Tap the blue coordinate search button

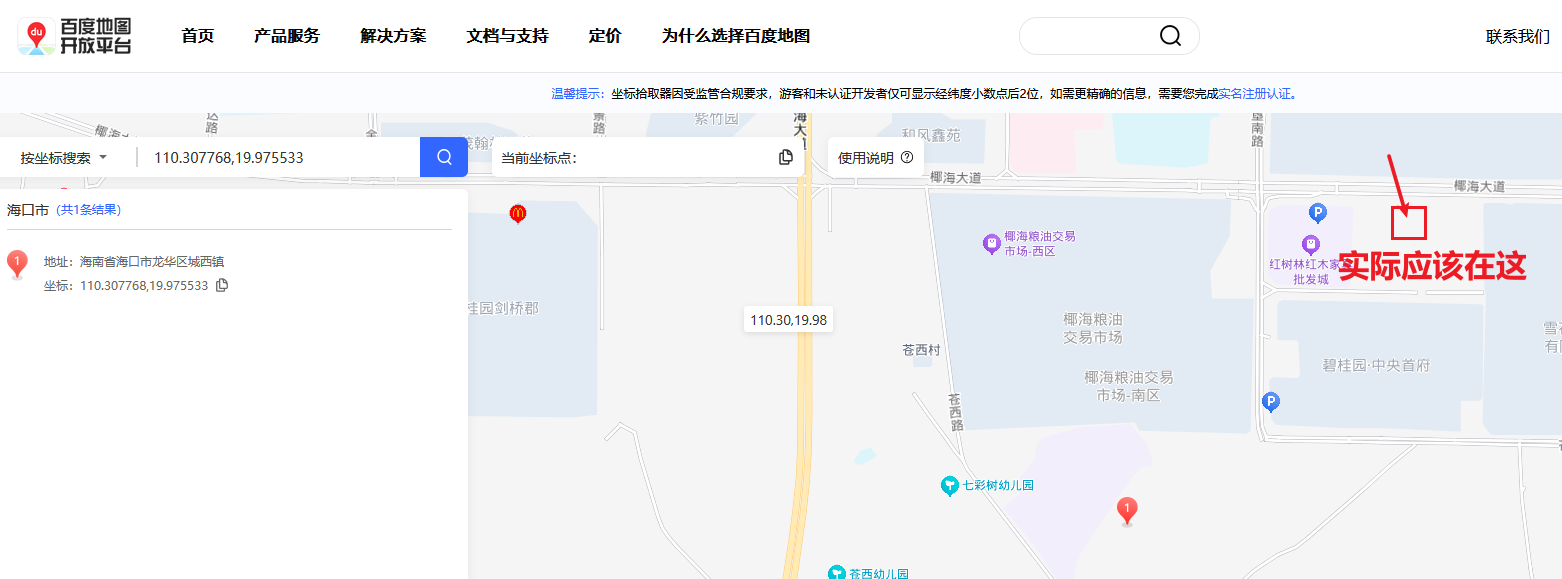click(444, 157)
